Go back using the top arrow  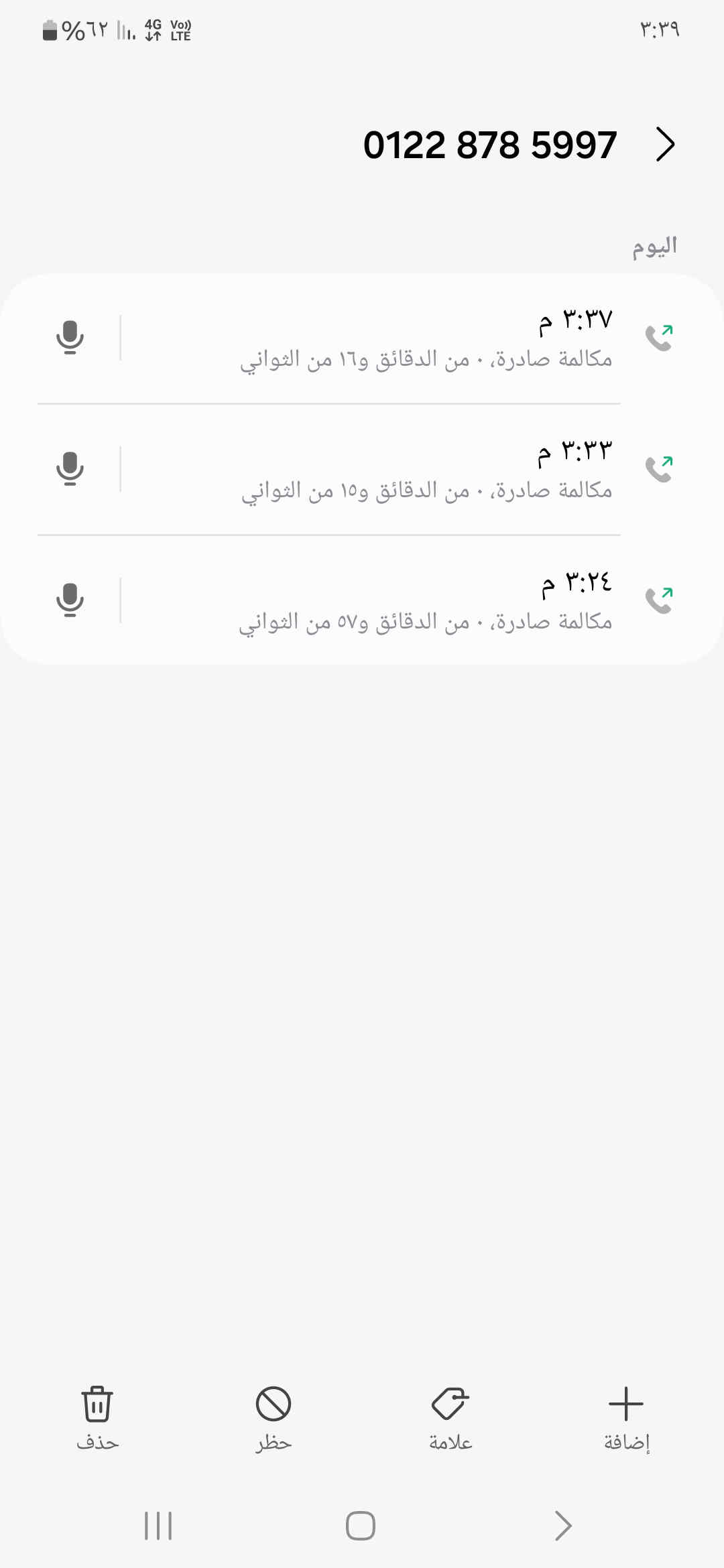(664, 145)
